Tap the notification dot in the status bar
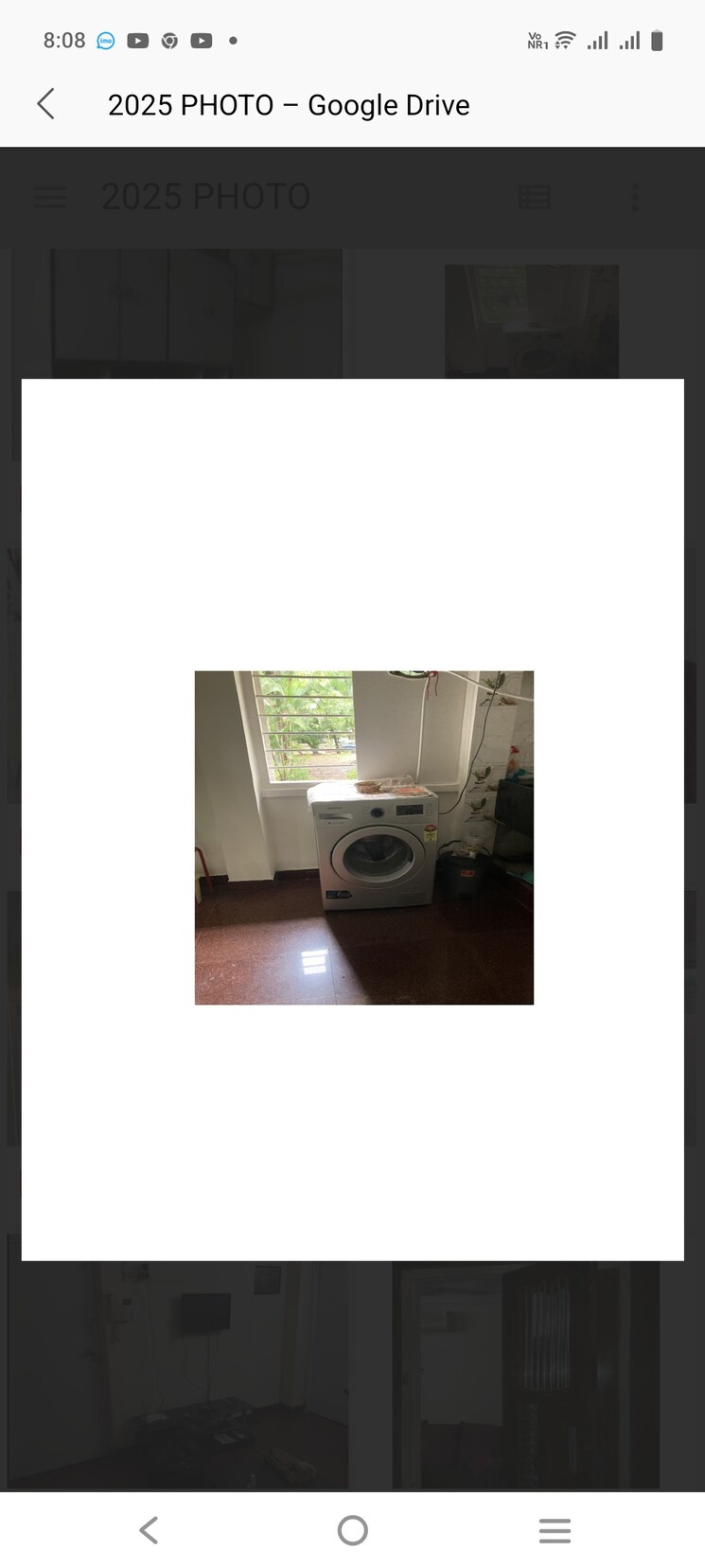Viewport: 705px width, 1568px height. pos(233,41)
